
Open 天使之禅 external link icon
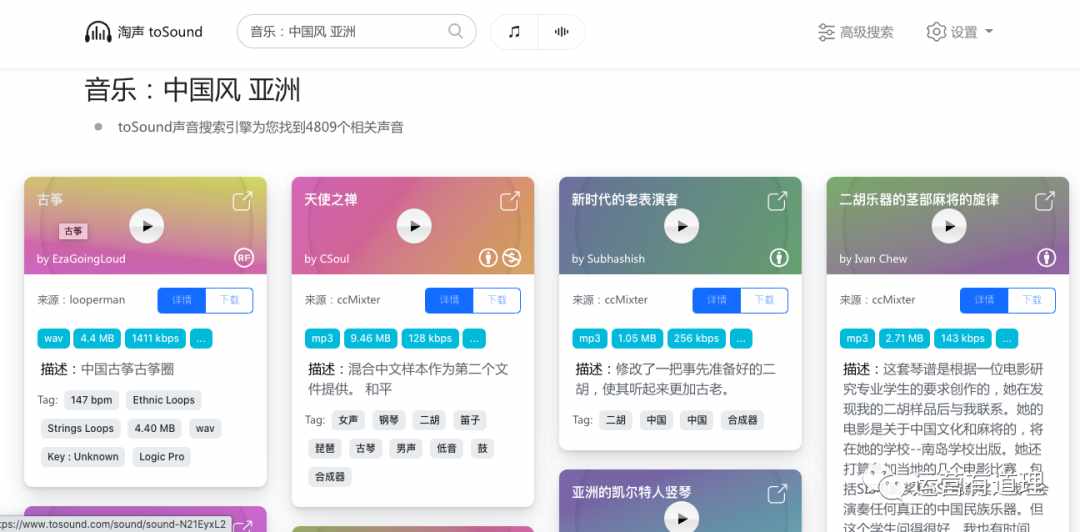[509, 201]
